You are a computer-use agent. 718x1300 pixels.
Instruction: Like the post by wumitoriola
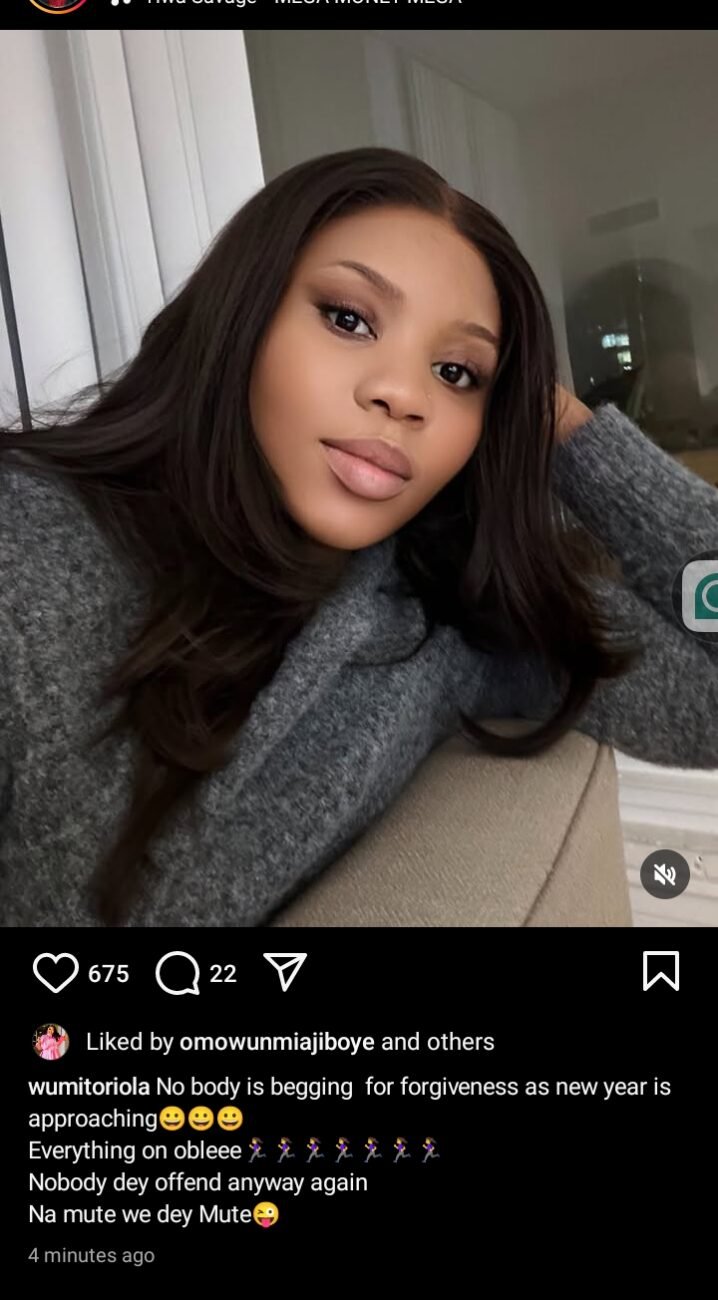click(x=55, y=972)
